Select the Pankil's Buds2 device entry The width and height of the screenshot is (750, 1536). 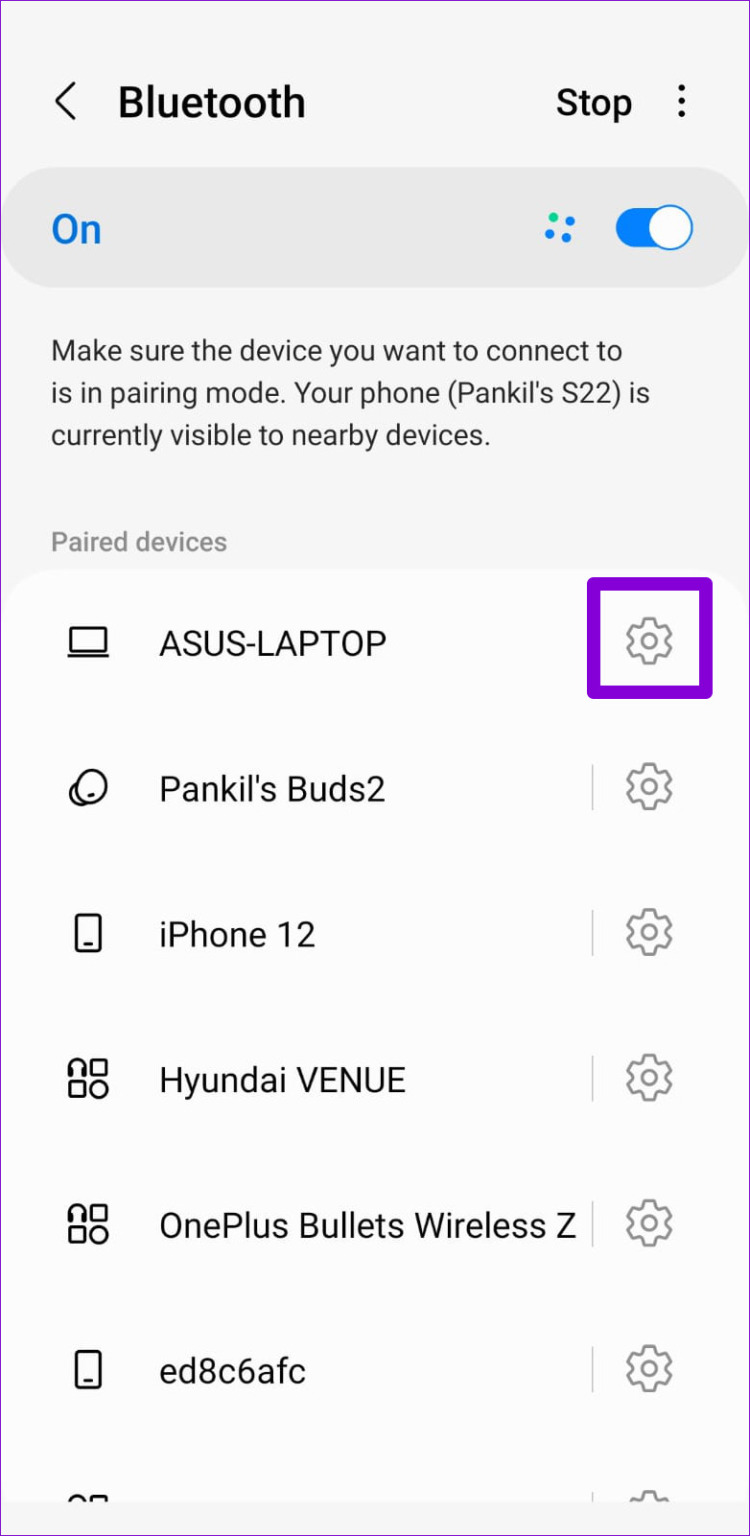[272, 787]
